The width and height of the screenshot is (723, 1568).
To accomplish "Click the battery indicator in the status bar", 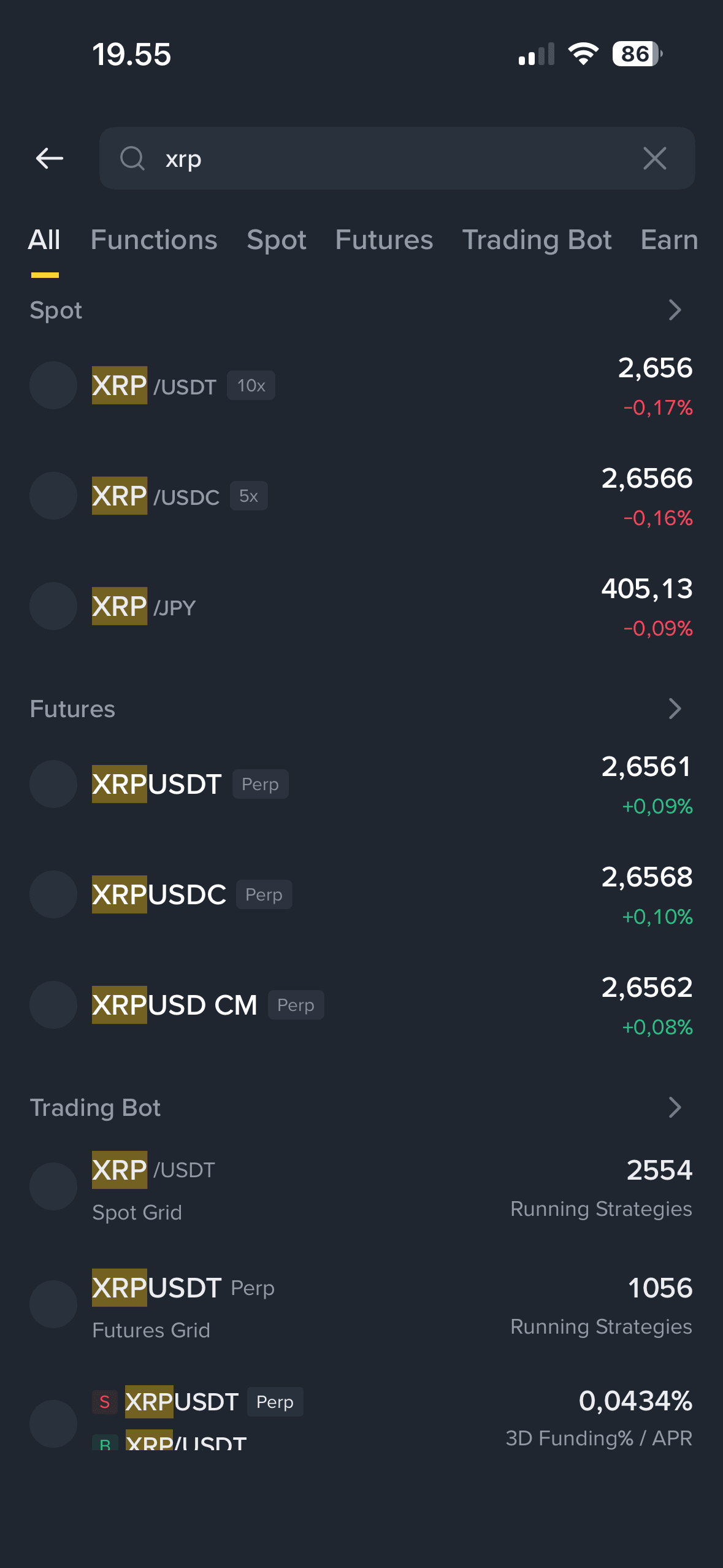I will [635, 54].
